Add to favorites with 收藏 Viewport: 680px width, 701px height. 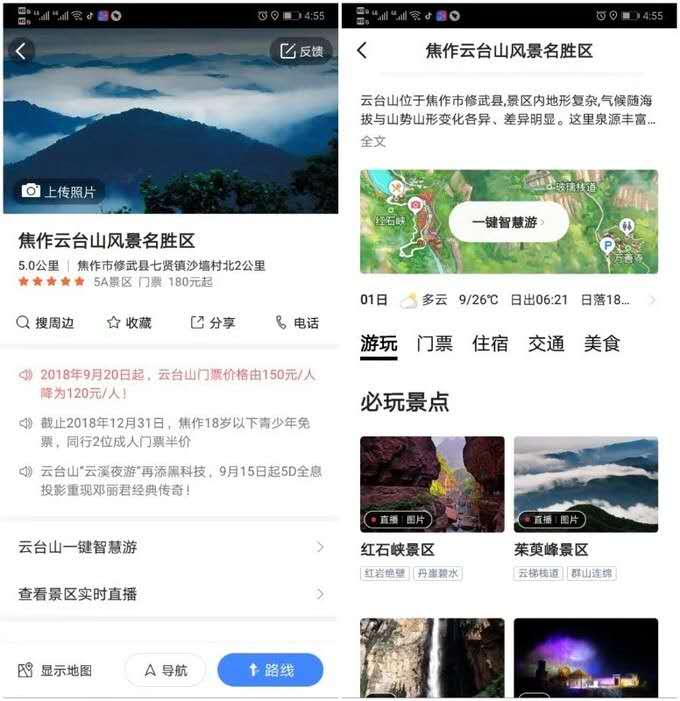pos(129,322)
